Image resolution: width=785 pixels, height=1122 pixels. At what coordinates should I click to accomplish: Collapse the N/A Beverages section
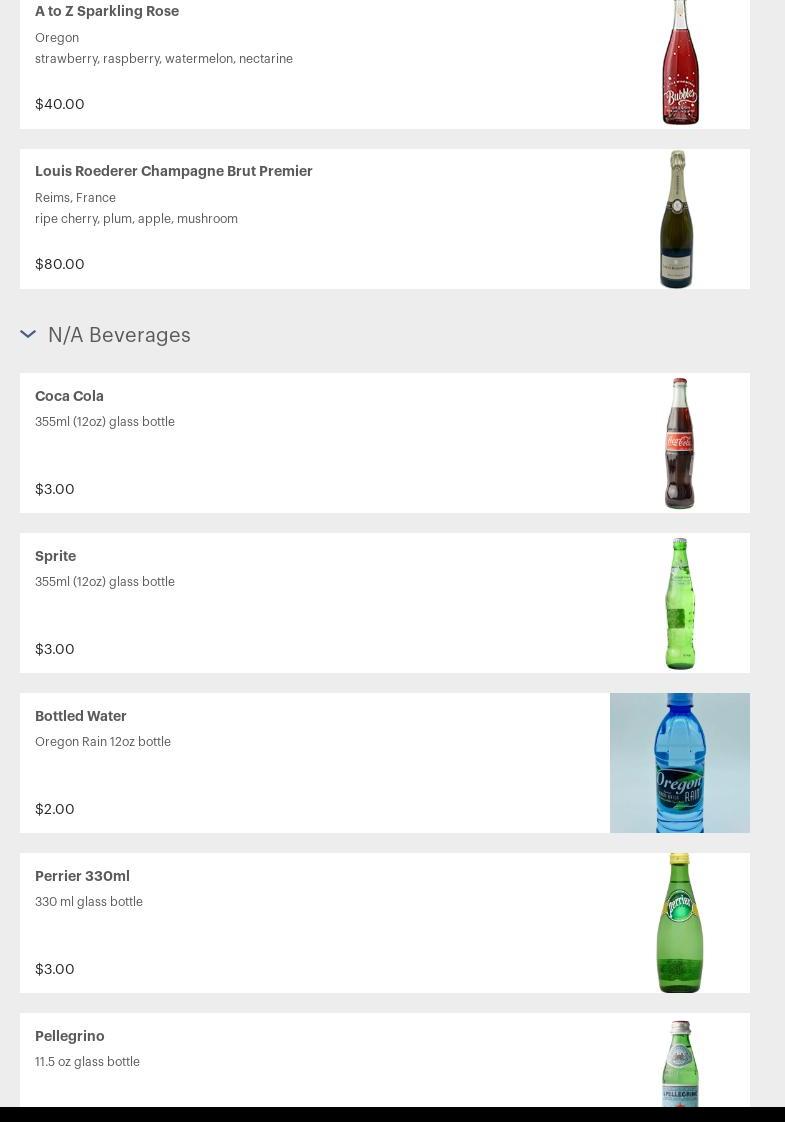28,335
